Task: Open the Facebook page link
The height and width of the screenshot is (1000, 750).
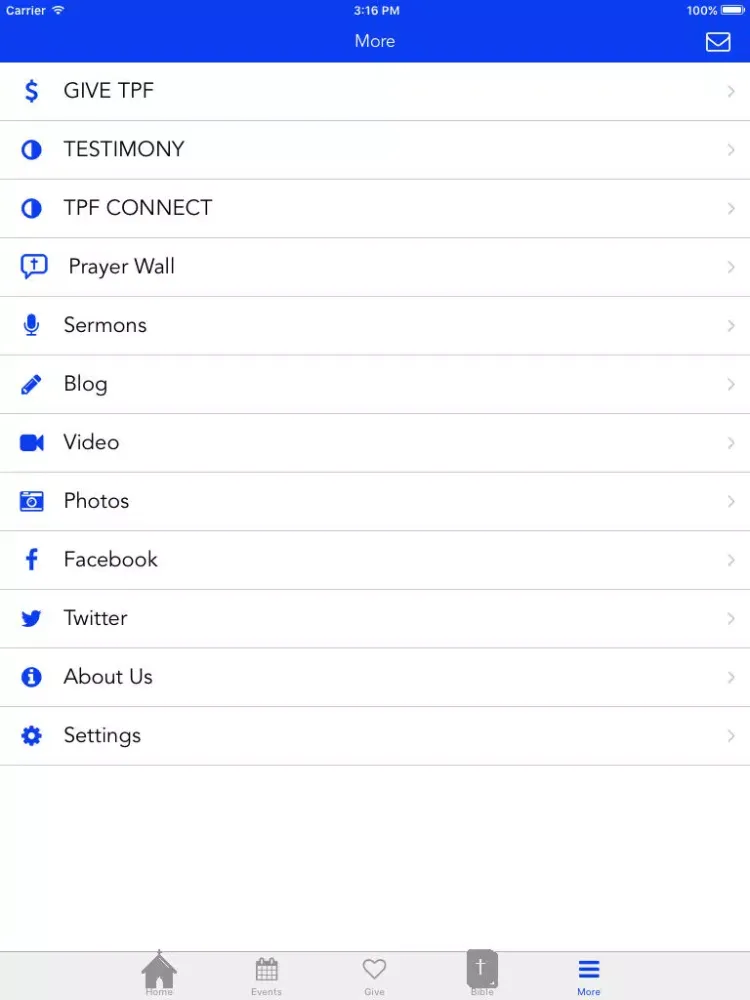Action: (x=375, y=560)
